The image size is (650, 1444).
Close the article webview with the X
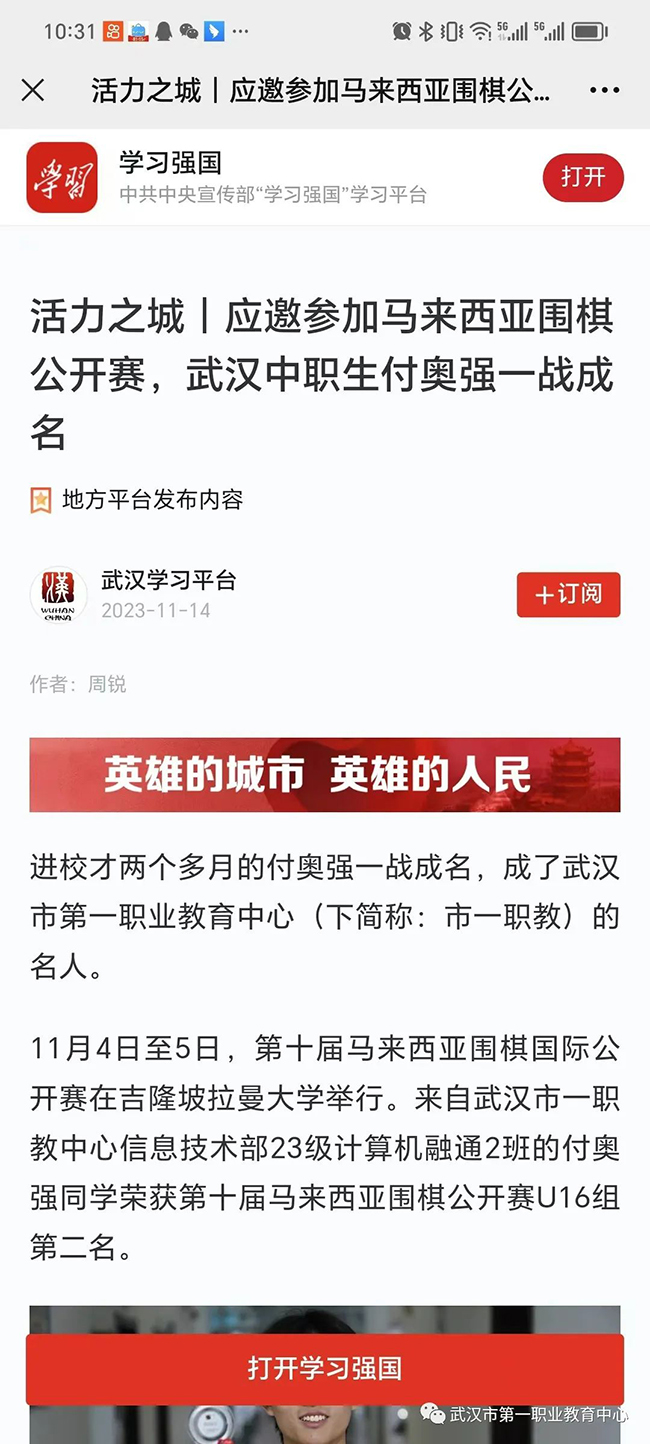[33, 91]
